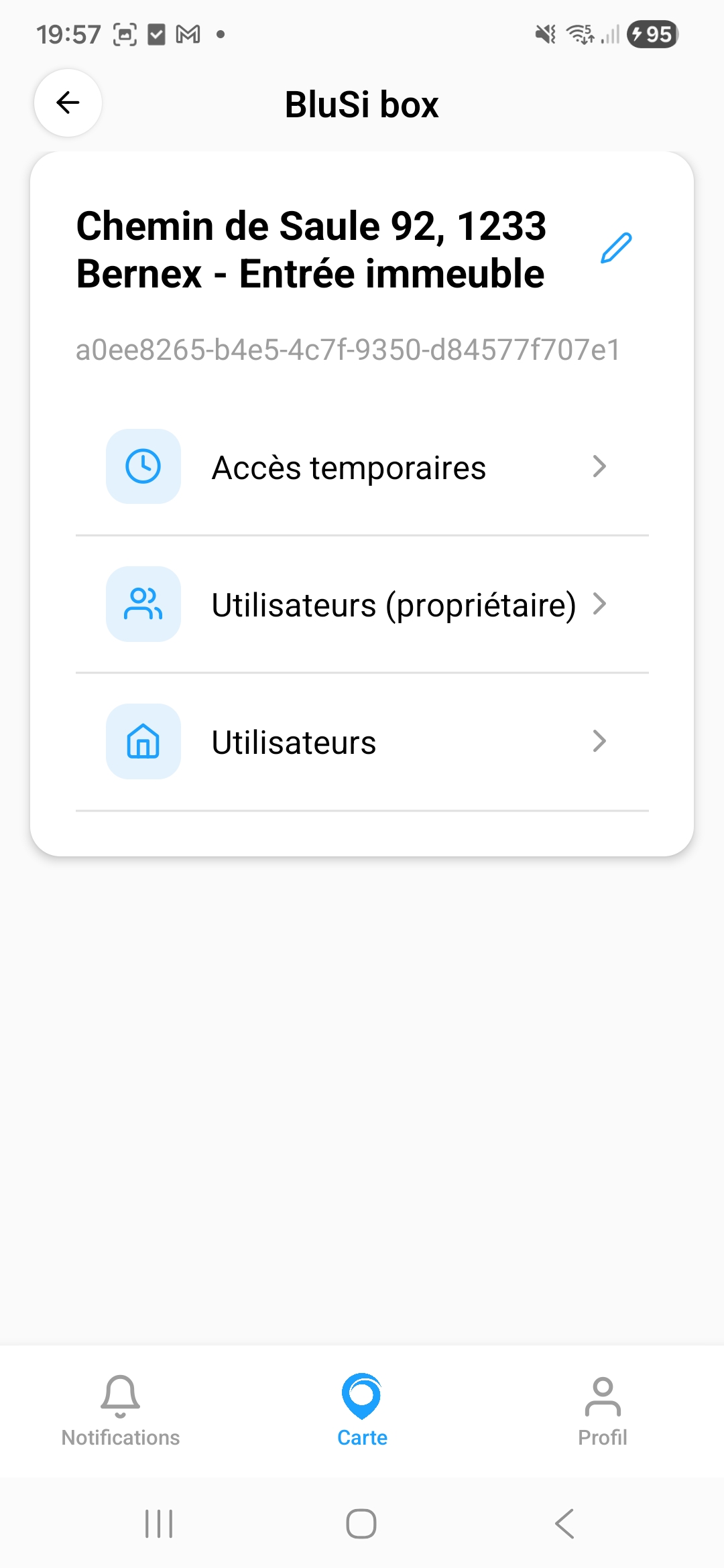Tap the people icon beside Utilisateurs (propriétaire)
The image size is (724, 1568).
(143, 604)
